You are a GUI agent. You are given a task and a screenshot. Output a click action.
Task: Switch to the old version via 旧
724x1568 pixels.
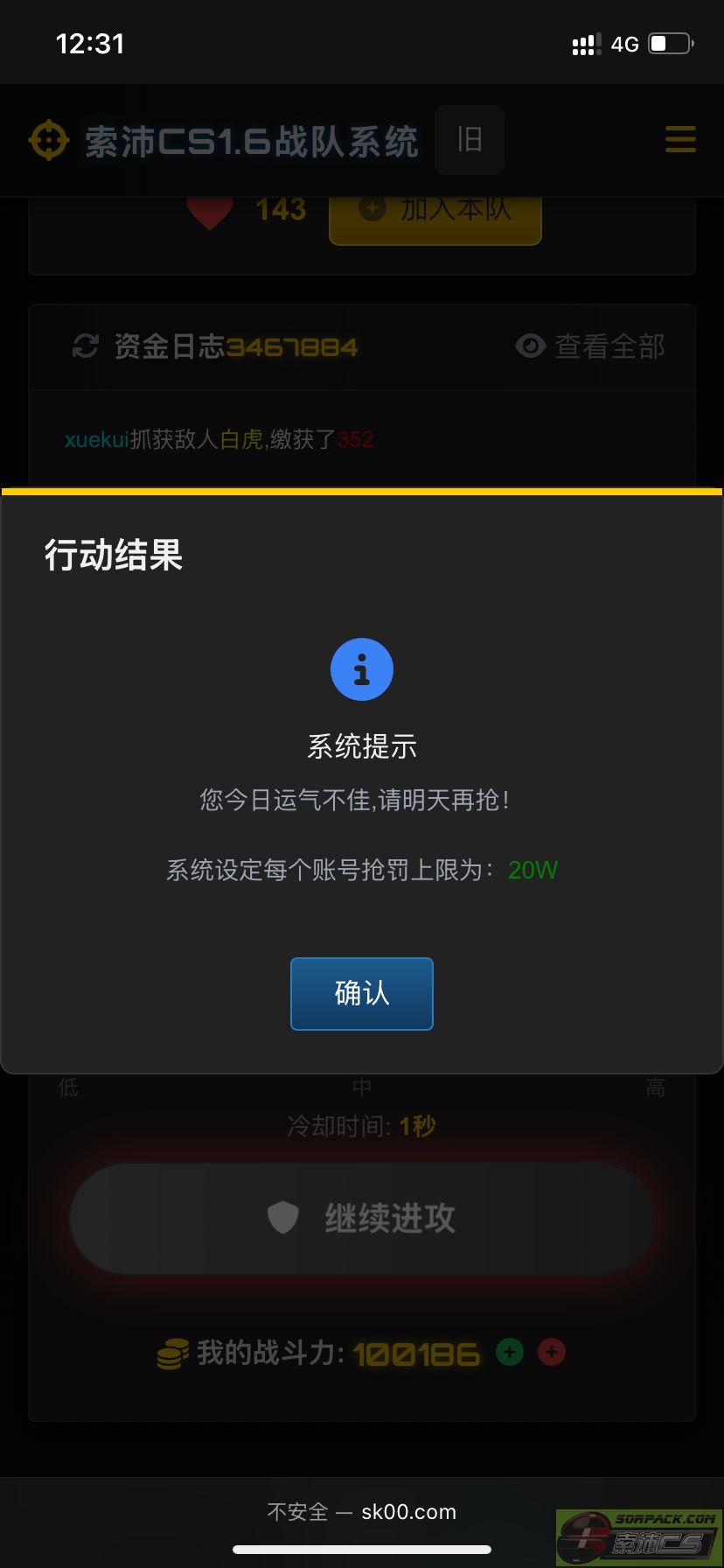[470, 140]
